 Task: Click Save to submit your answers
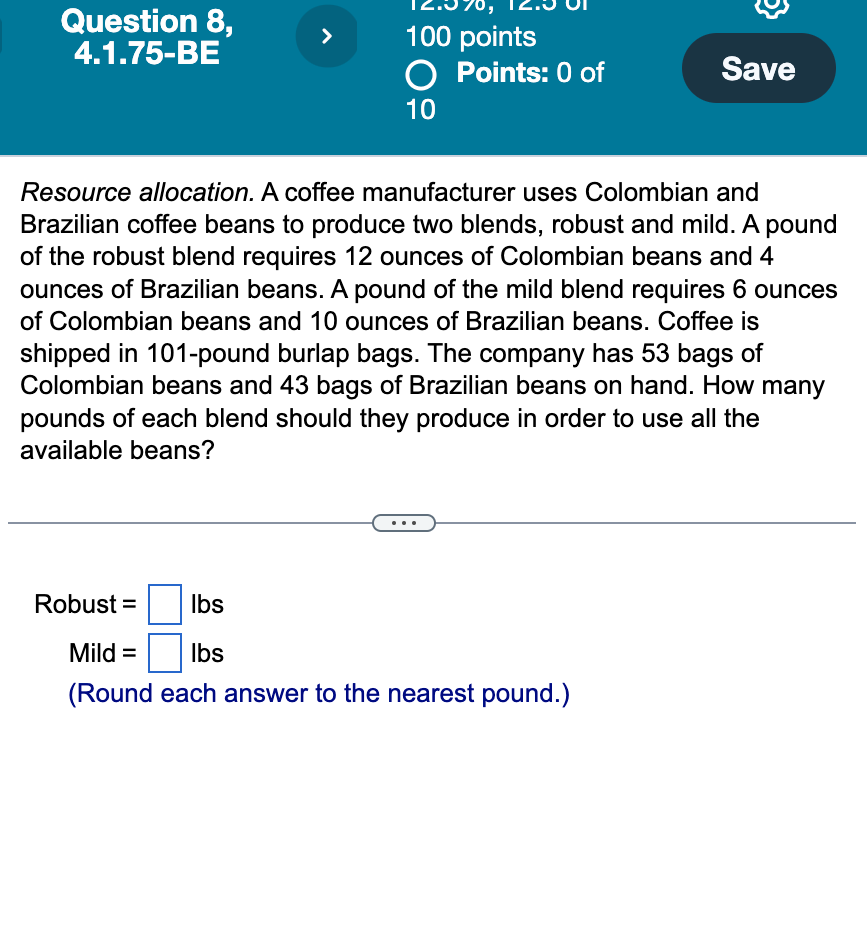coord(758,68)
